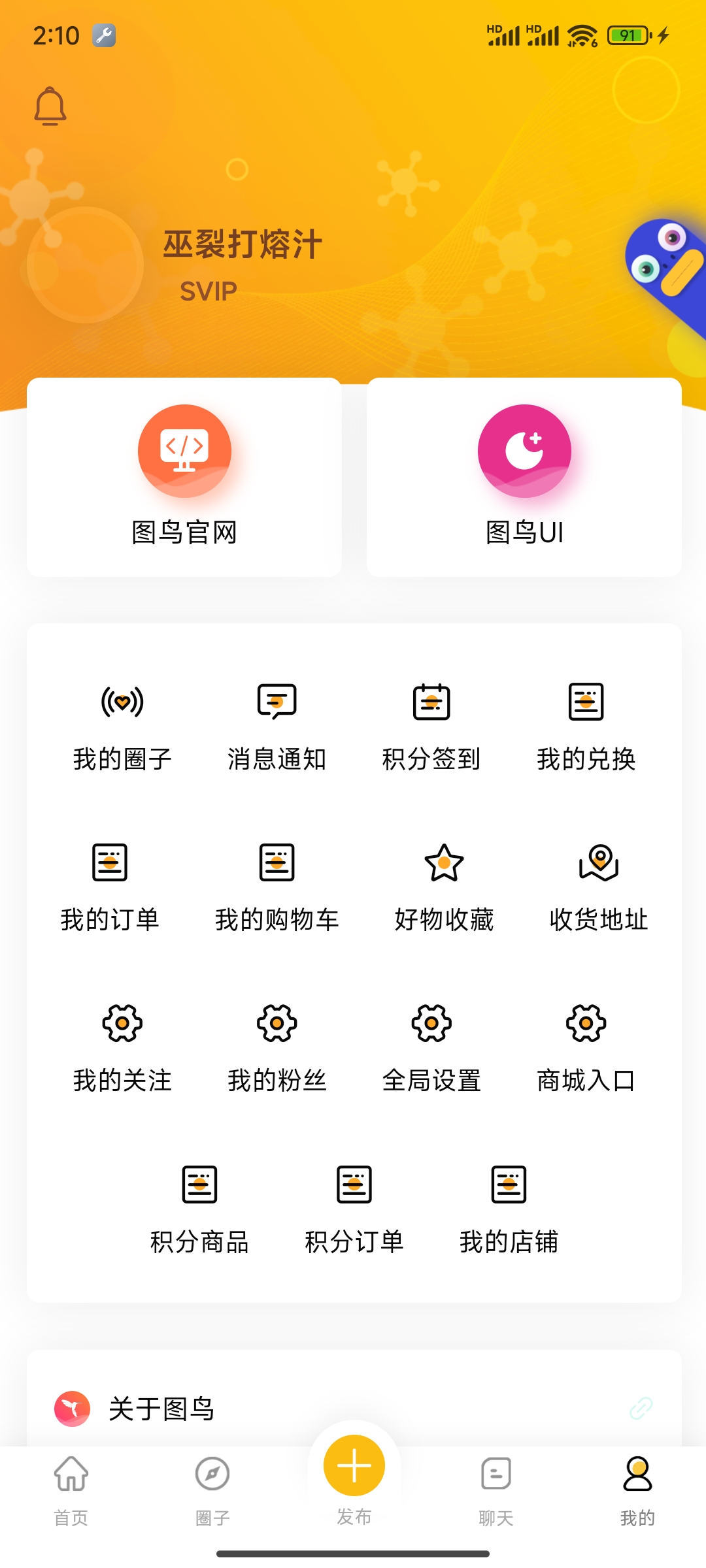706x1568 pixels.
Task: Open the 关于图鸟 row
Action: (x=353, y=1409)
